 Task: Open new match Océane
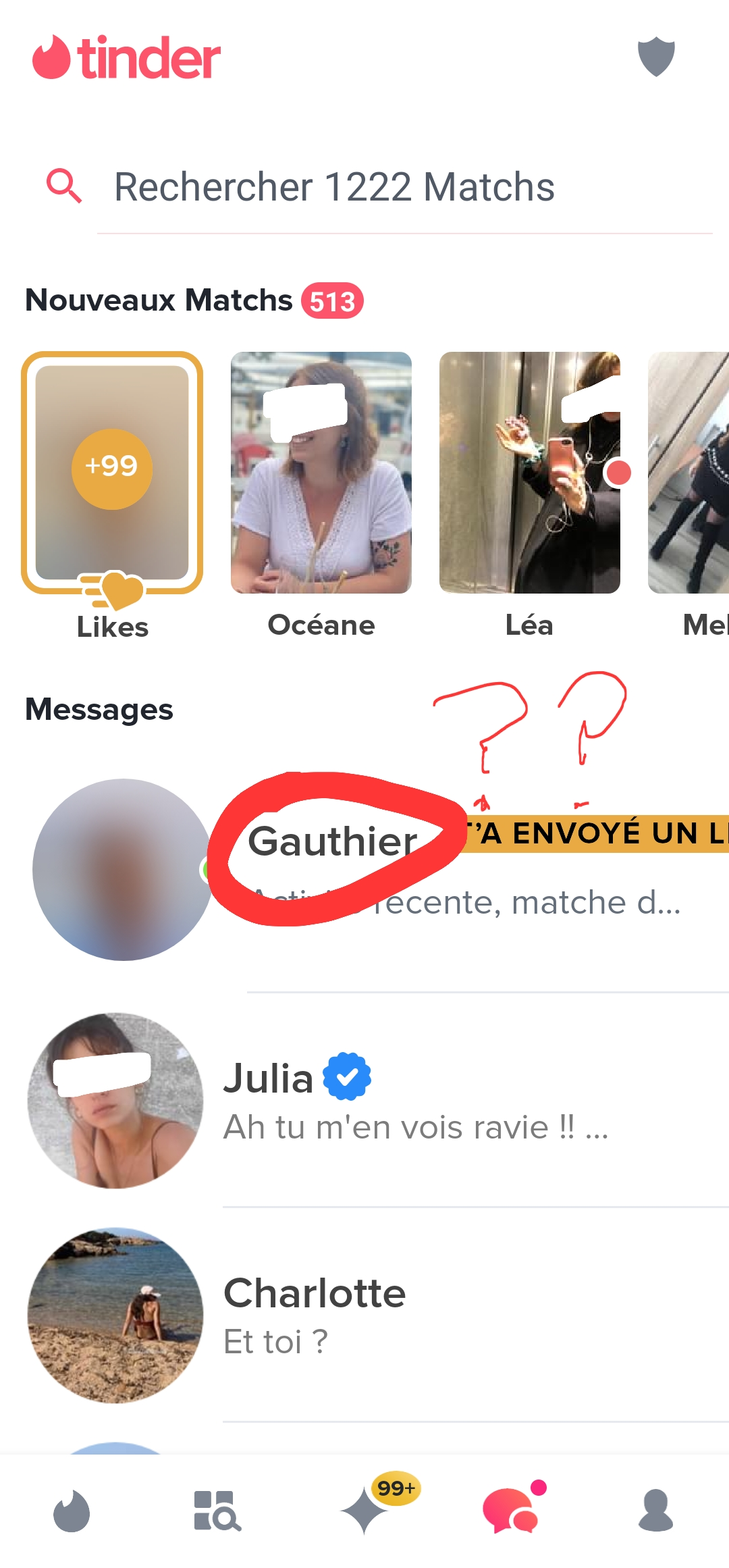[321, 473]
